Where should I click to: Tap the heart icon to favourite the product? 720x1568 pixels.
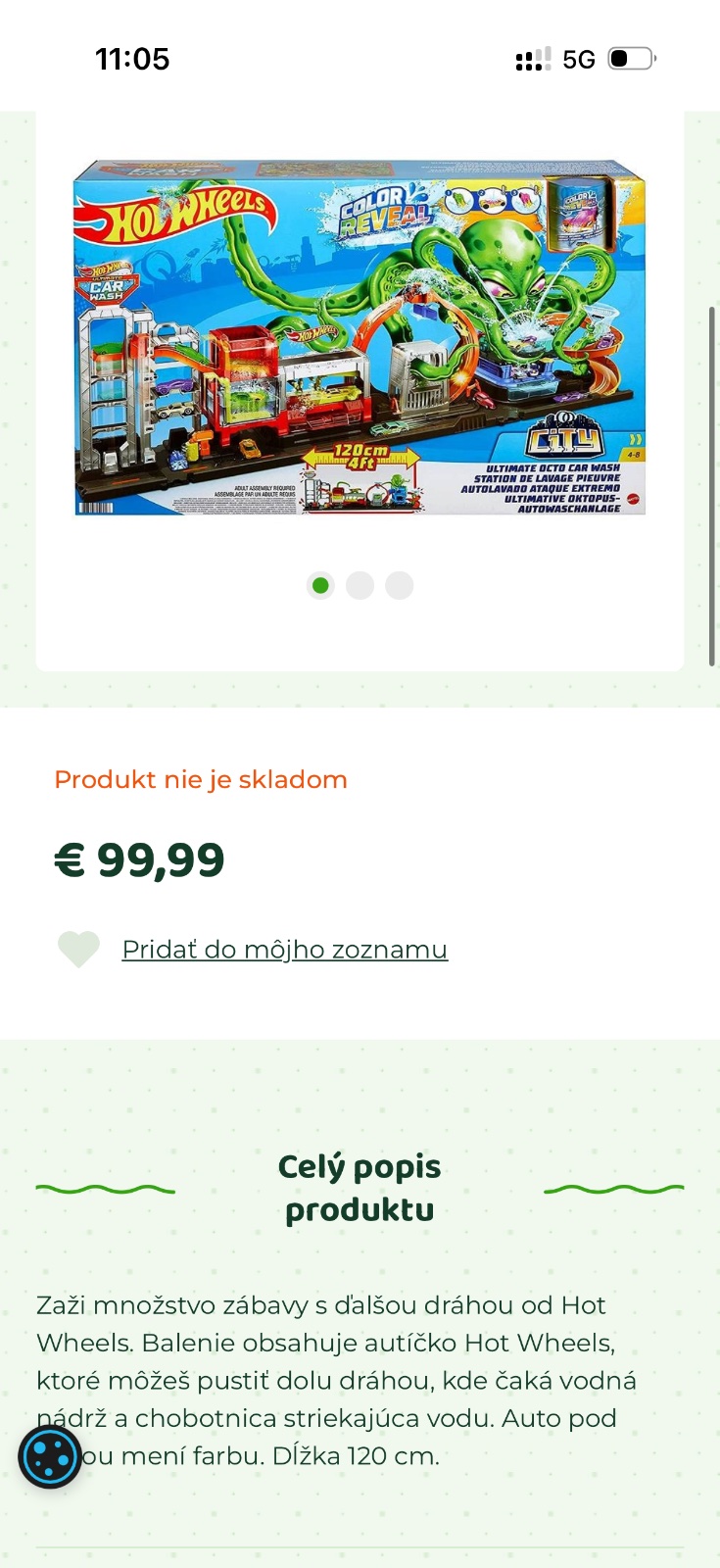point(78,949)
